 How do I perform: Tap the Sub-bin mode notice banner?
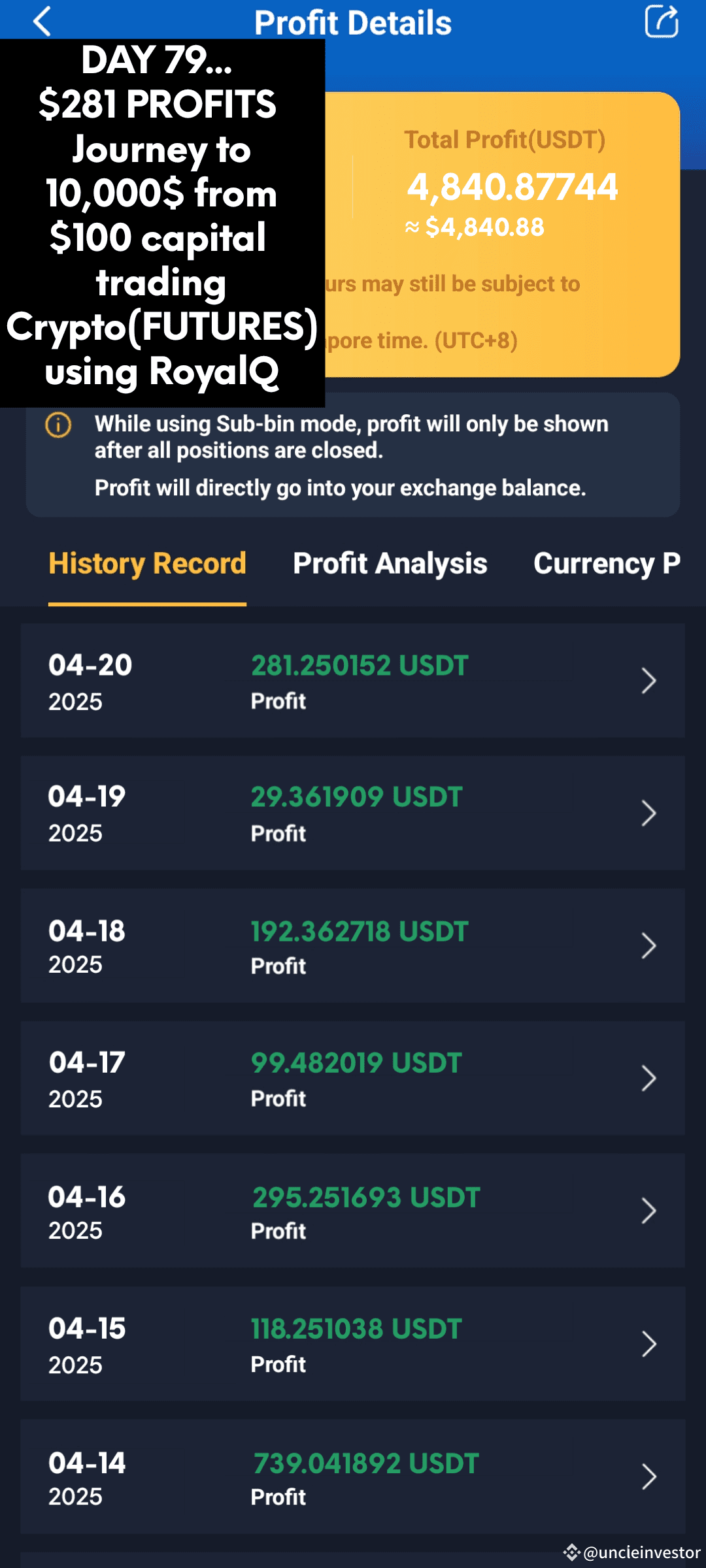pos(353,455)
